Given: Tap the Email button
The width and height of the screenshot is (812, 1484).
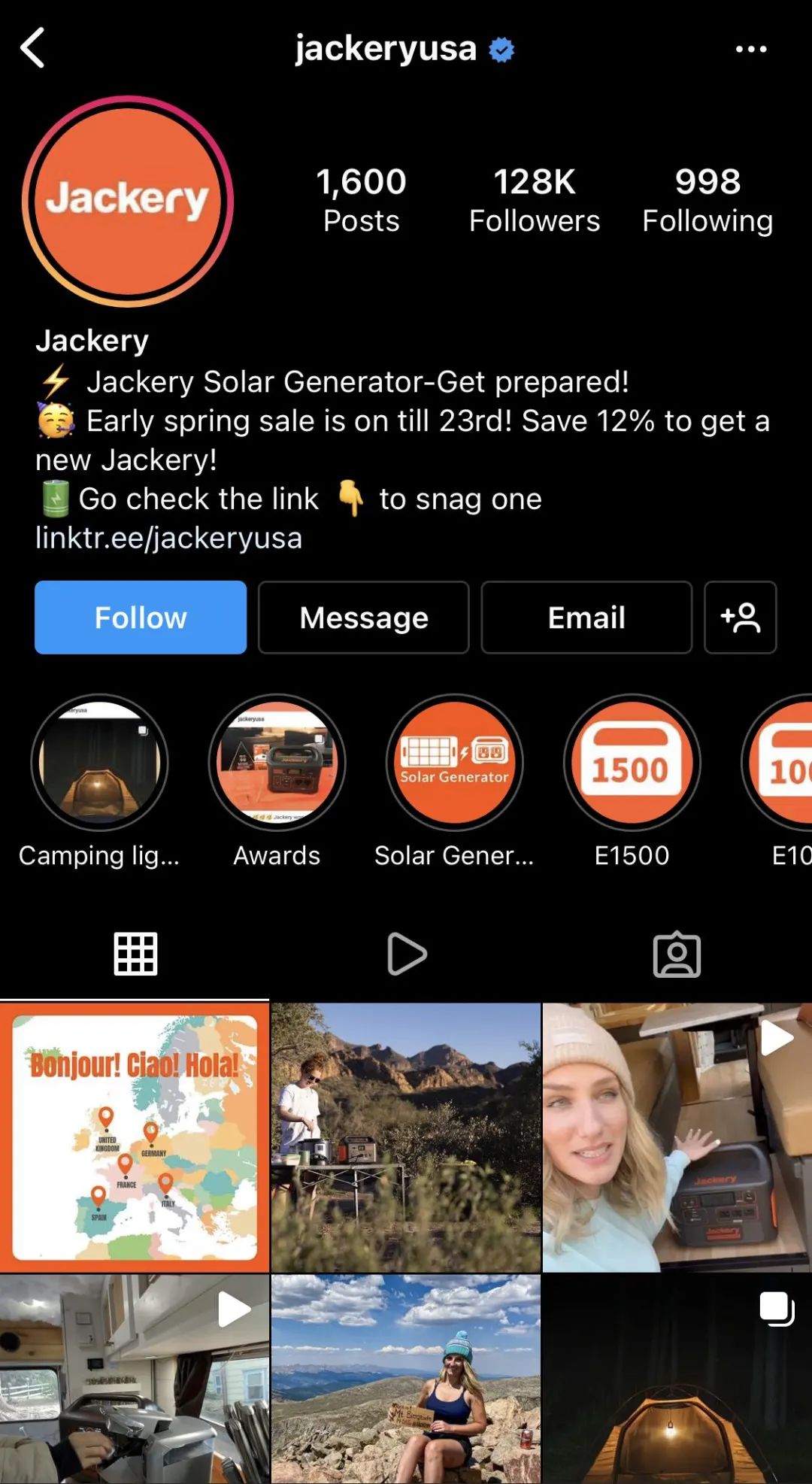Looking at the screenshot, I should [x=586, y=618].
